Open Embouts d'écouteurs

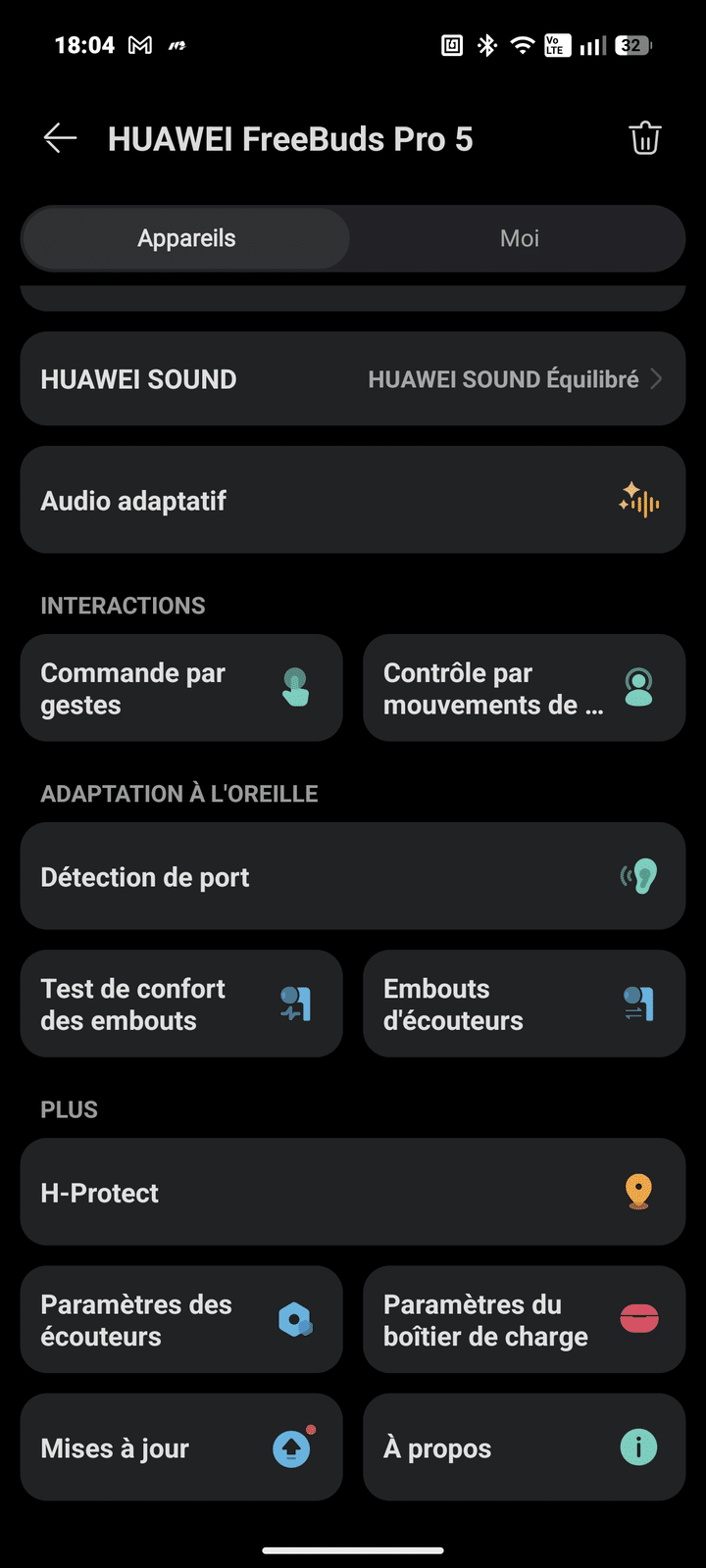click(524, 1004)
